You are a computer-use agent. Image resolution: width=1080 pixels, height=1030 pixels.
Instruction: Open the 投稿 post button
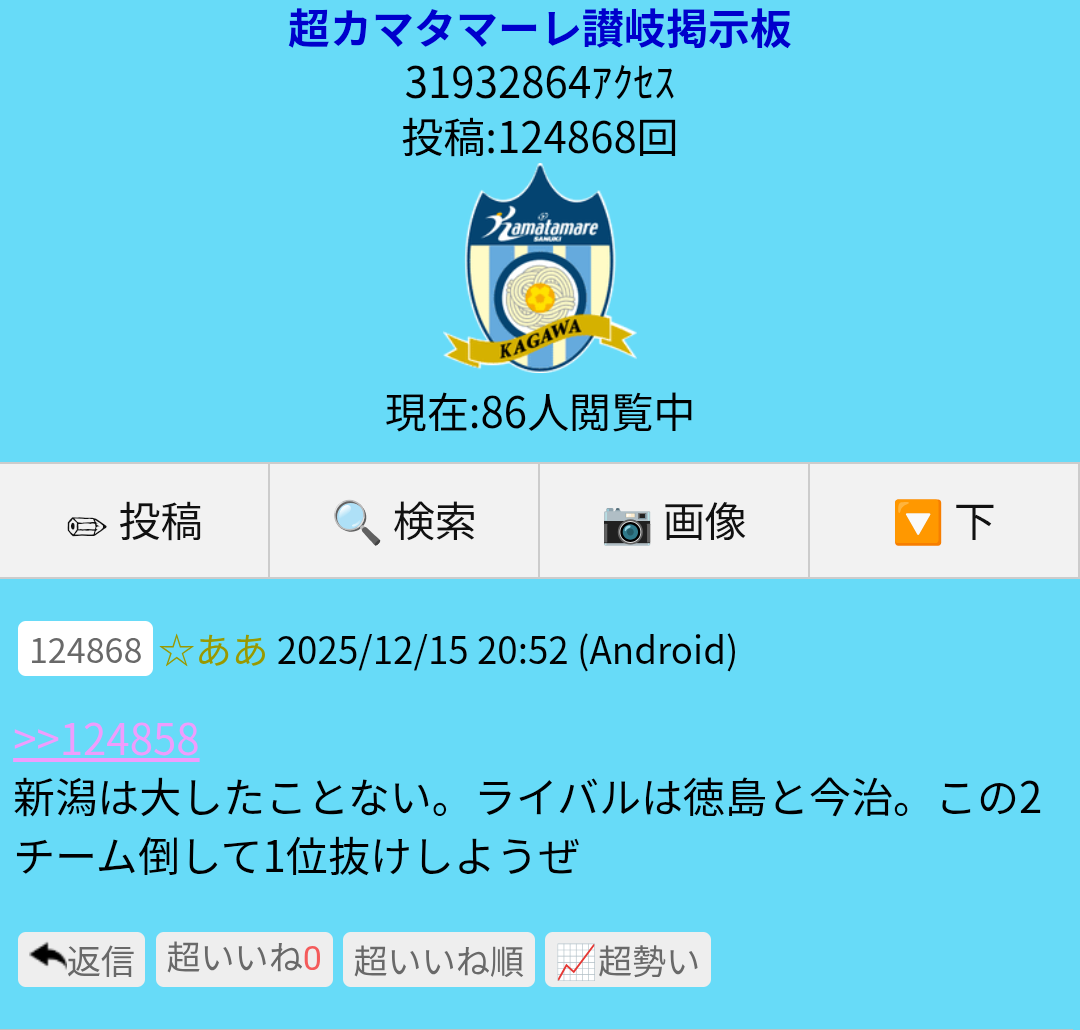coord(134,521)
